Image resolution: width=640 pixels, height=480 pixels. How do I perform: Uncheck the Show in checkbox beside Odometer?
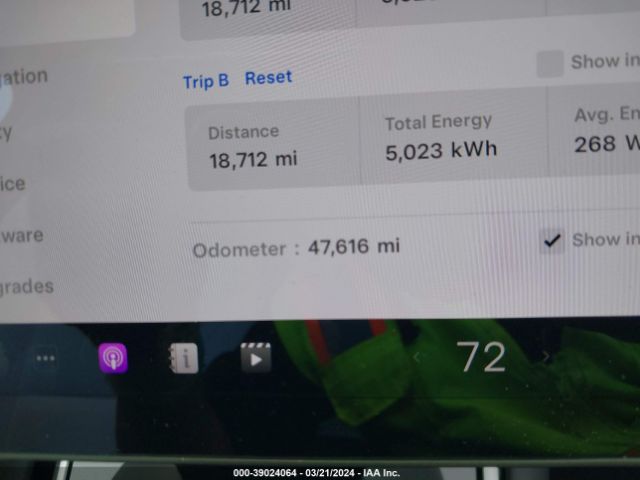pyautogui.click(x=551, y=240)
